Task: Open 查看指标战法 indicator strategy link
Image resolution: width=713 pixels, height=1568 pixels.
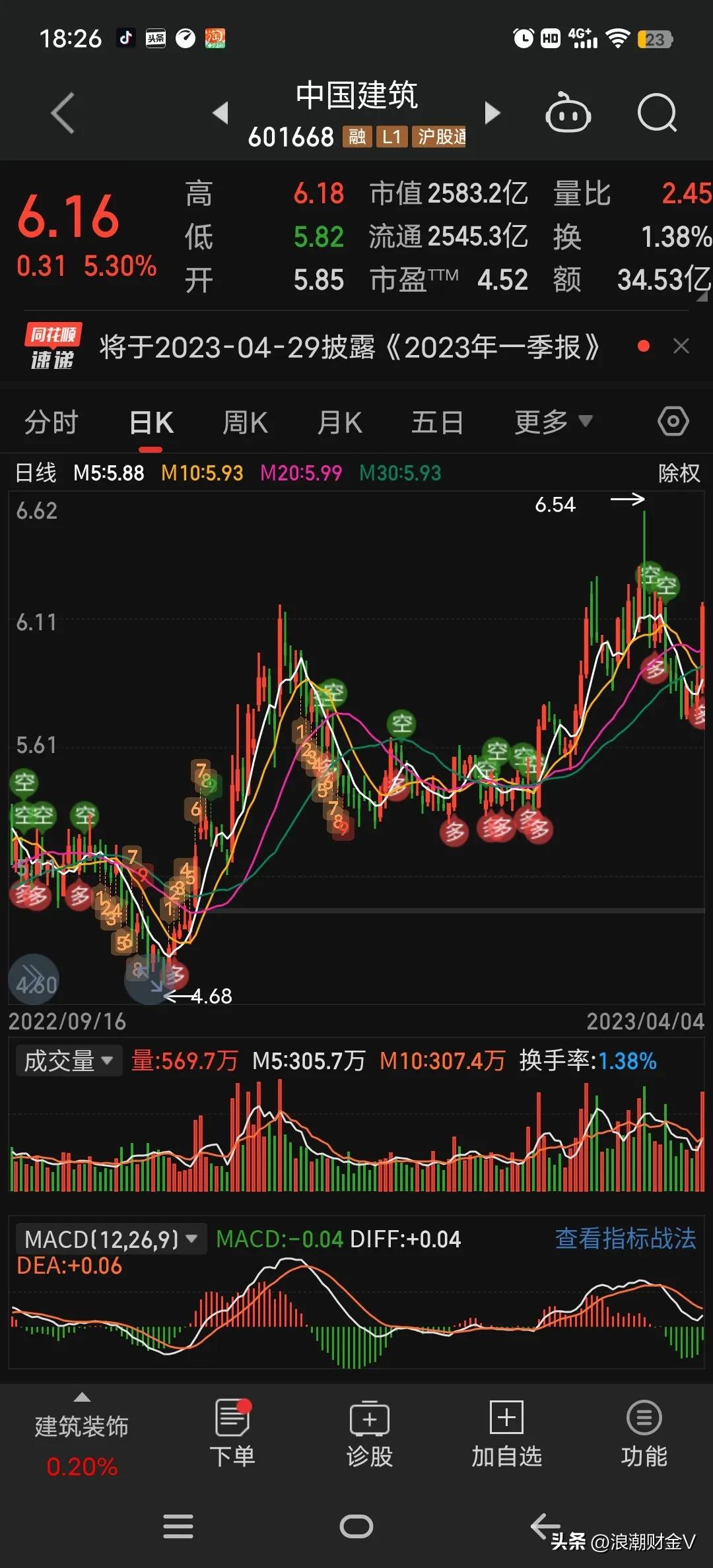Action: [625, 1238]
